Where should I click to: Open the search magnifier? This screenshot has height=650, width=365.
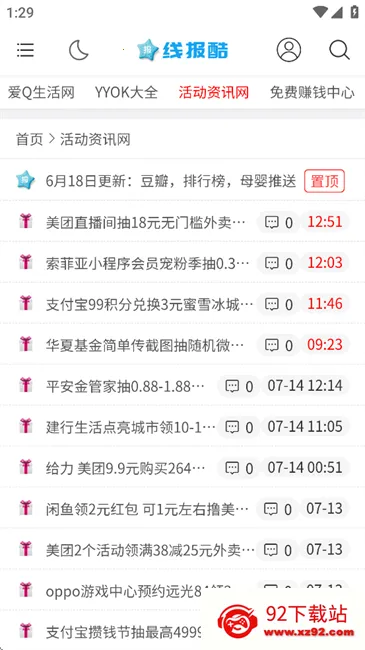[339, 50]
